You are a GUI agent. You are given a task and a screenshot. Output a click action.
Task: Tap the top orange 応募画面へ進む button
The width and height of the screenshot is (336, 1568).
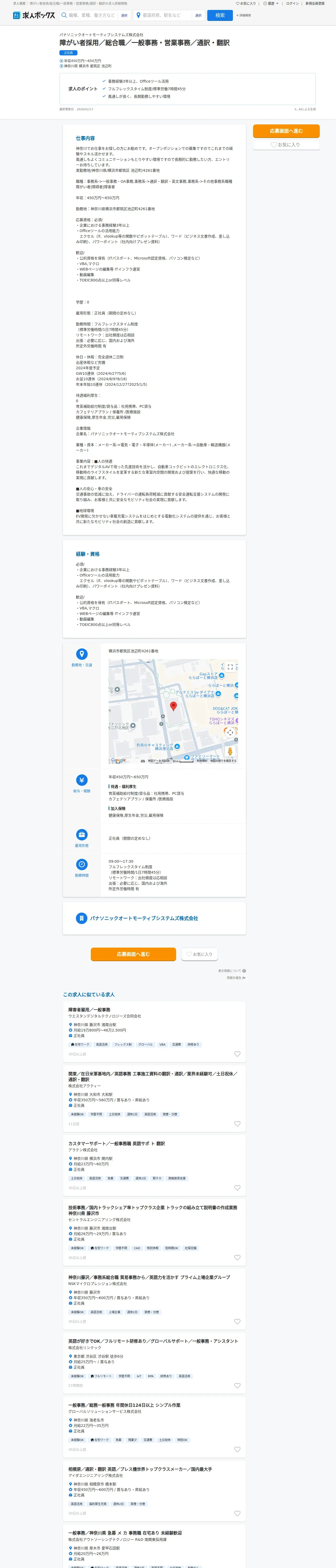tap(286, 131)
